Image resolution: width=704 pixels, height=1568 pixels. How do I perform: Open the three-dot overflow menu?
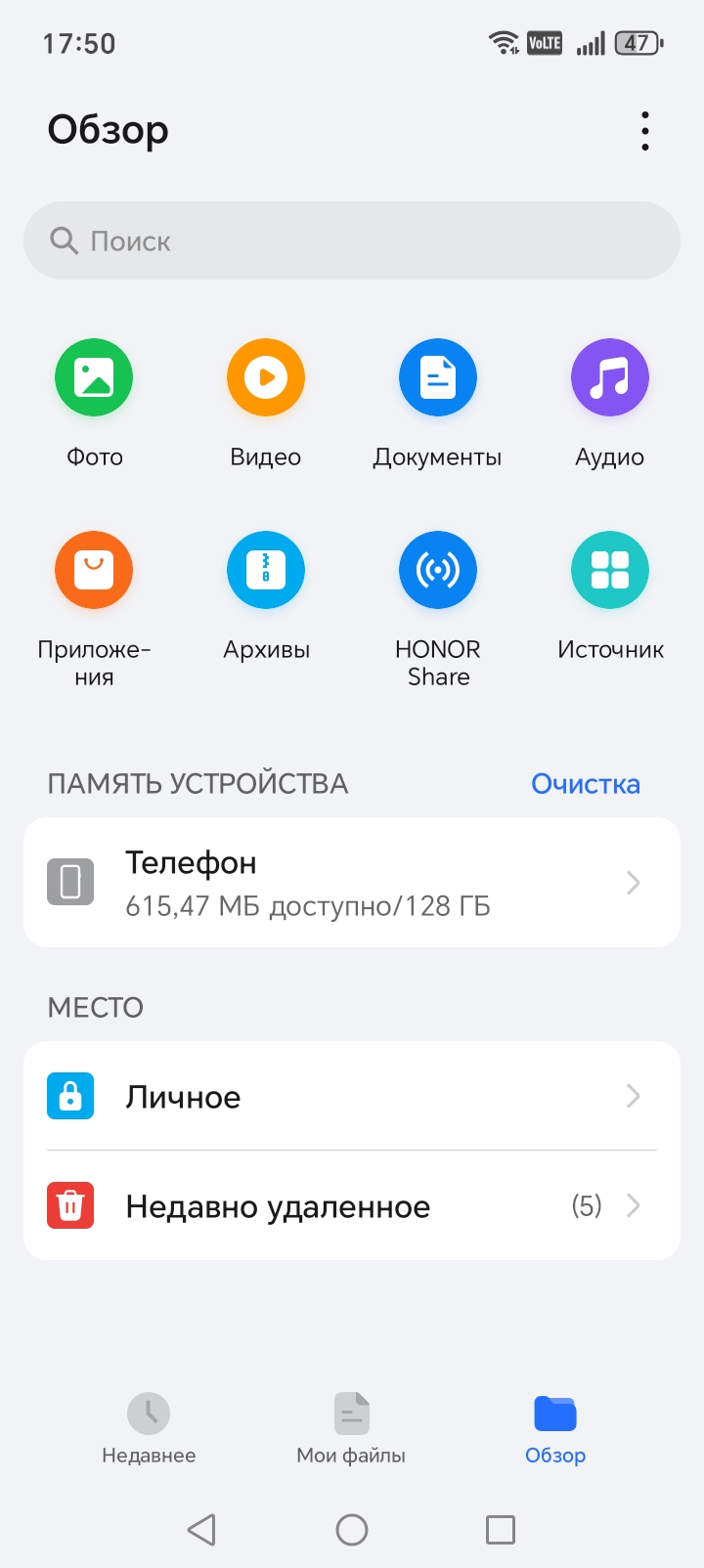click(644, 131)
